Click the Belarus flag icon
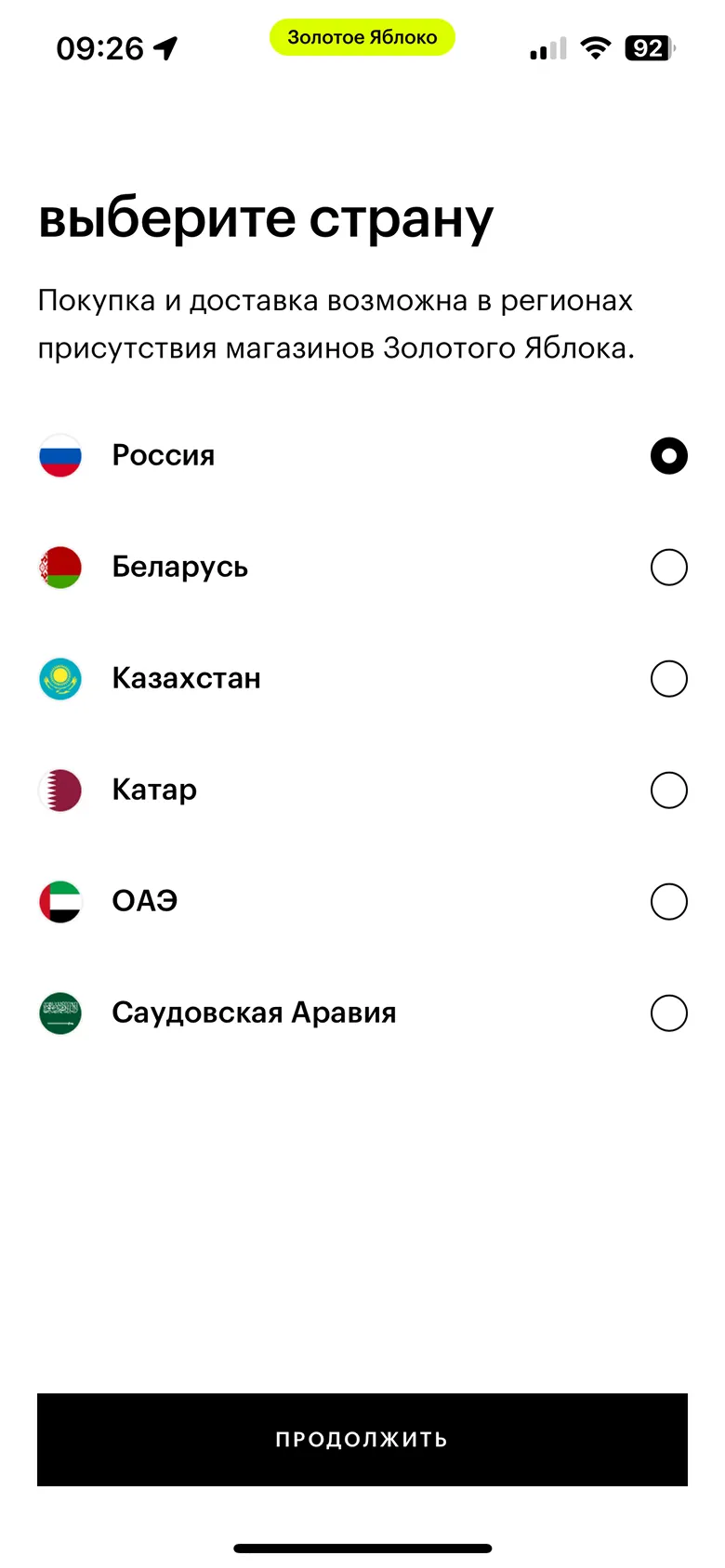The height and width of the screenshot is (1568, 725). pos(59,567)
